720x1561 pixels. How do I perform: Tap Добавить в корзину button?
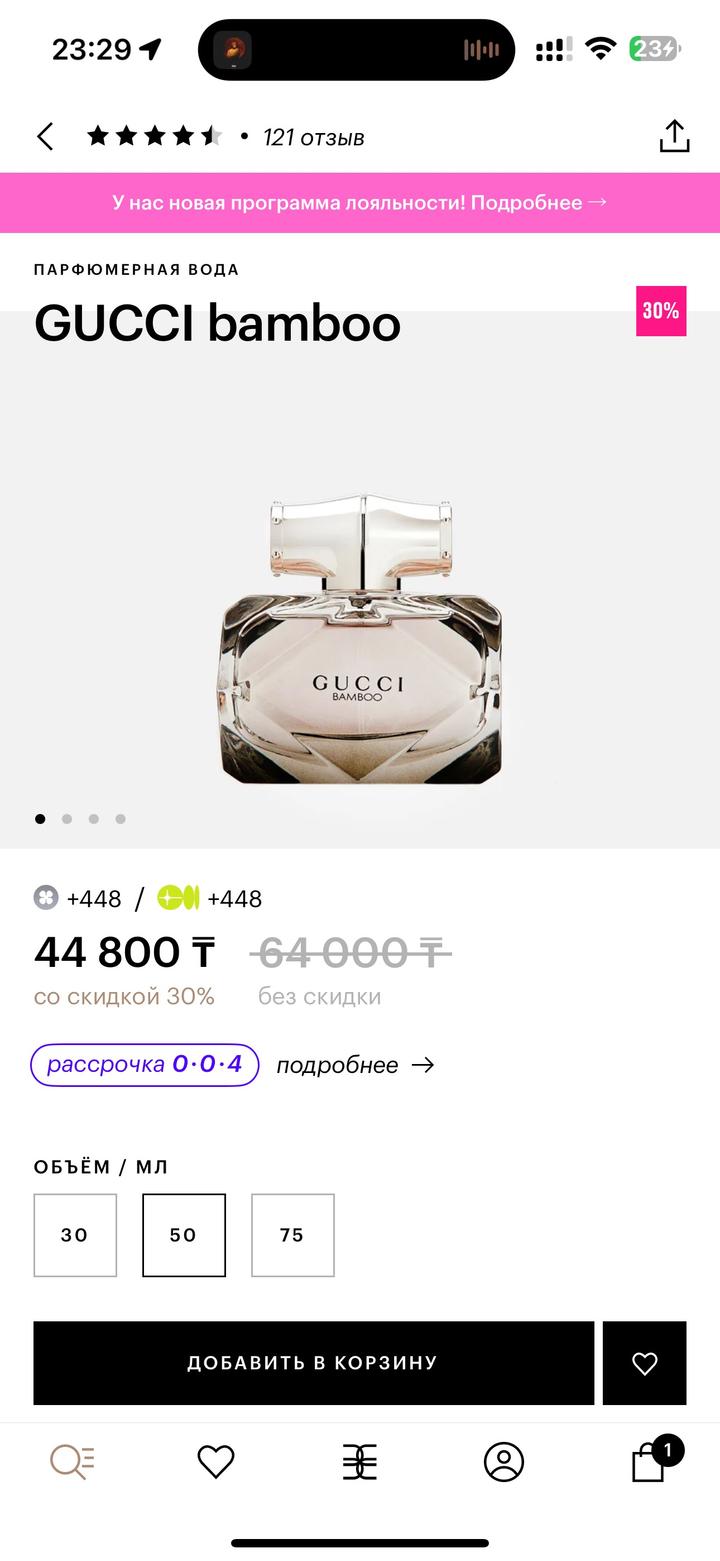click(313, 1362)
